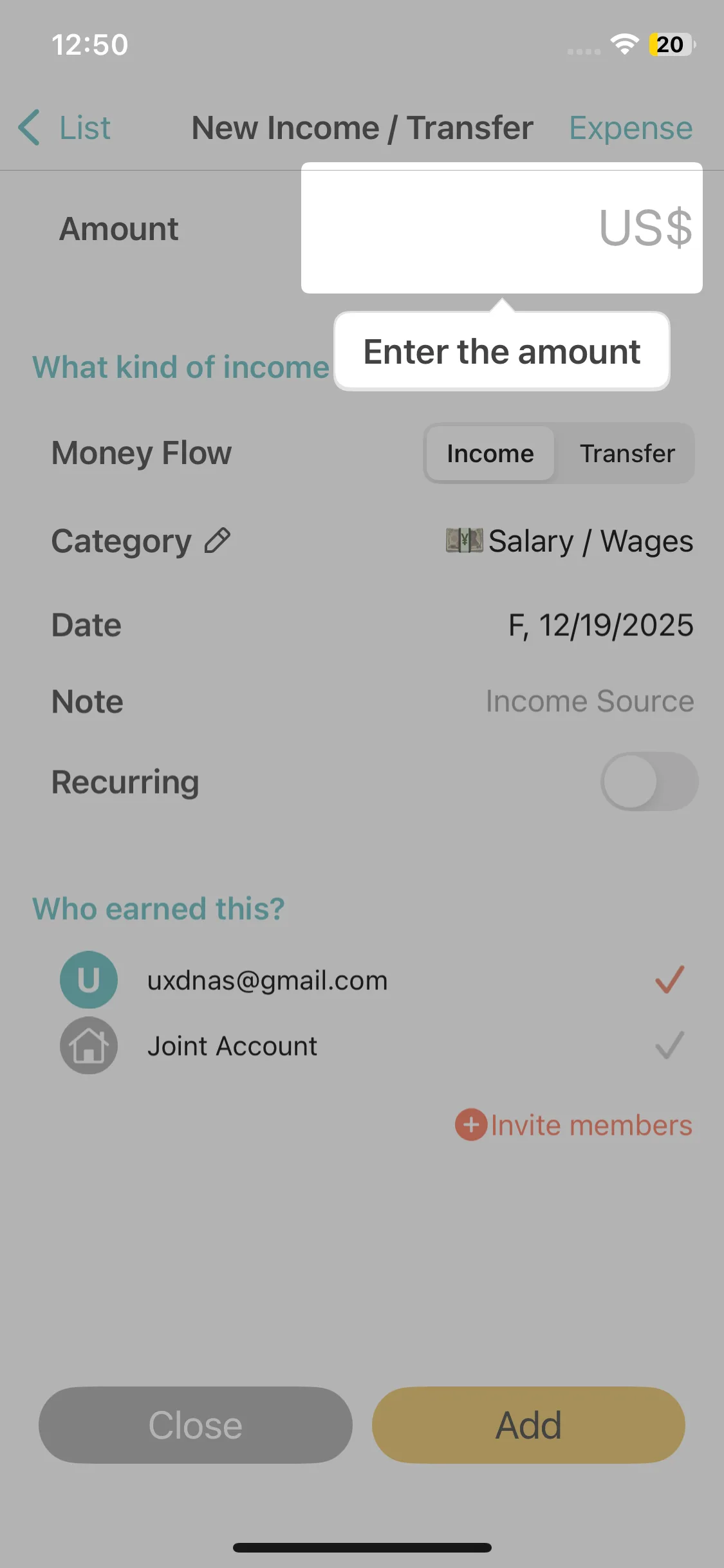Invite members to the account
Image resolution: width=724 pixels, height=1568 pixels.
point(574,1125)
